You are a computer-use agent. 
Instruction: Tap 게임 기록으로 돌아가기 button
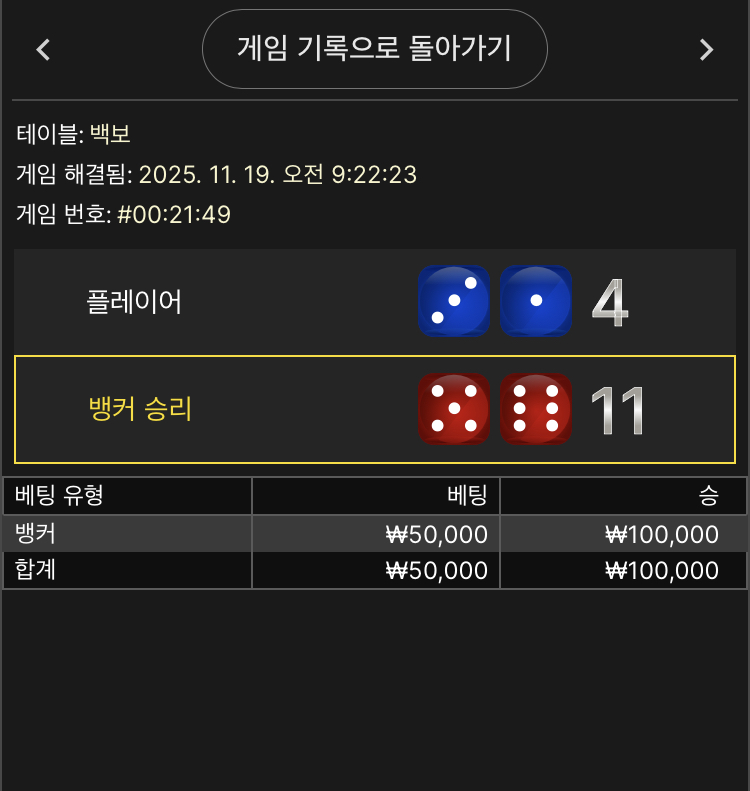[x=375, y=49]
